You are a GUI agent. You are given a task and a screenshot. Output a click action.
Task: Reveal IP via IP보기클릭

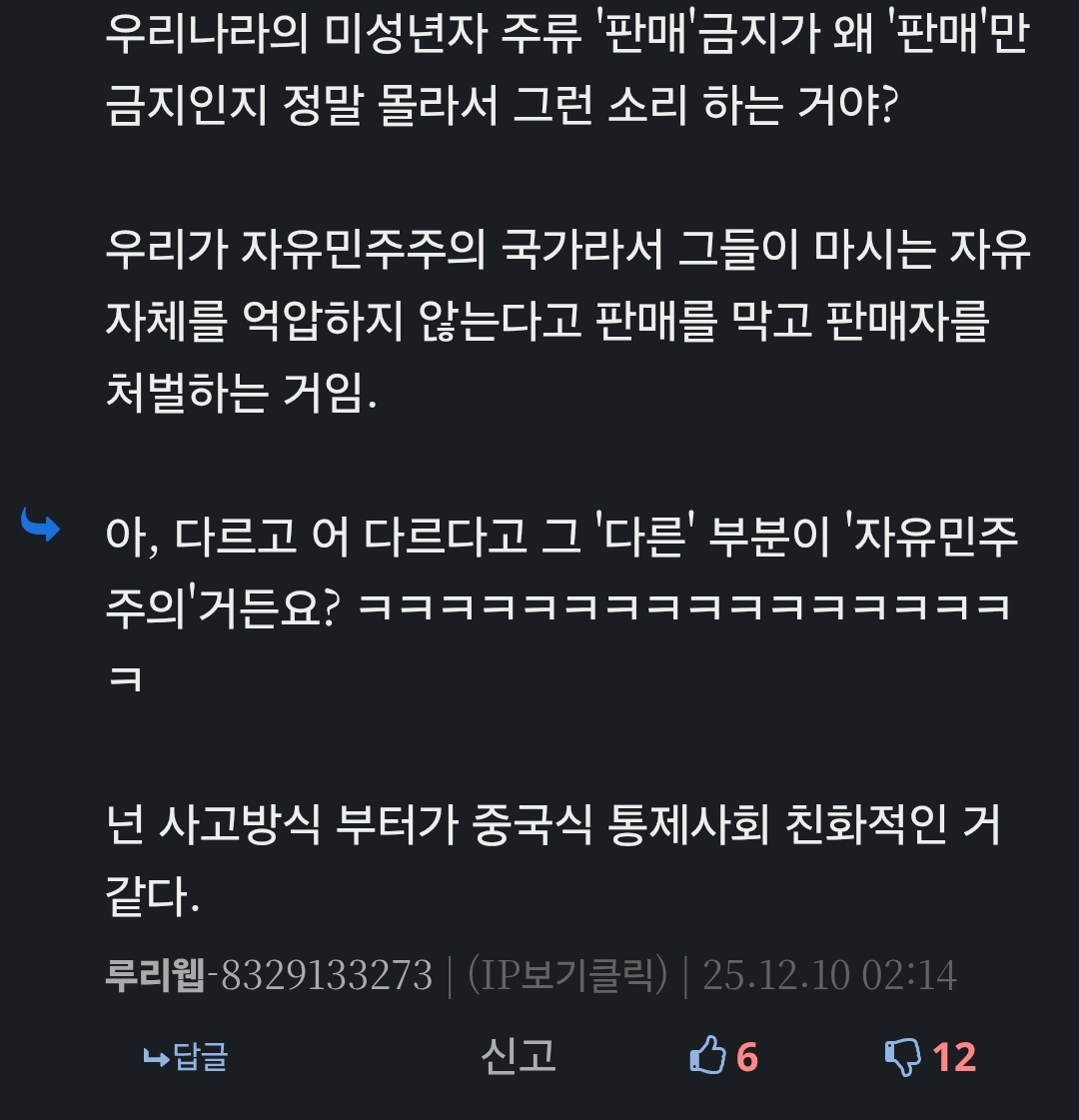(568, 974)
